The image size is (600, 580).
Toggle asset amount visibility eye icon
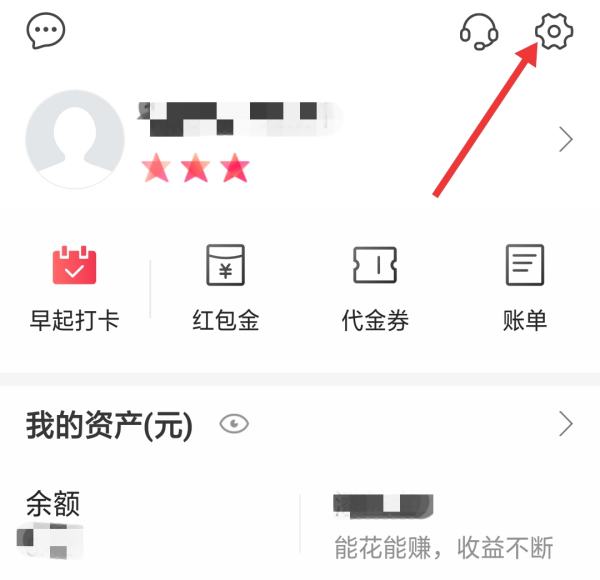[x=234, y=425]
